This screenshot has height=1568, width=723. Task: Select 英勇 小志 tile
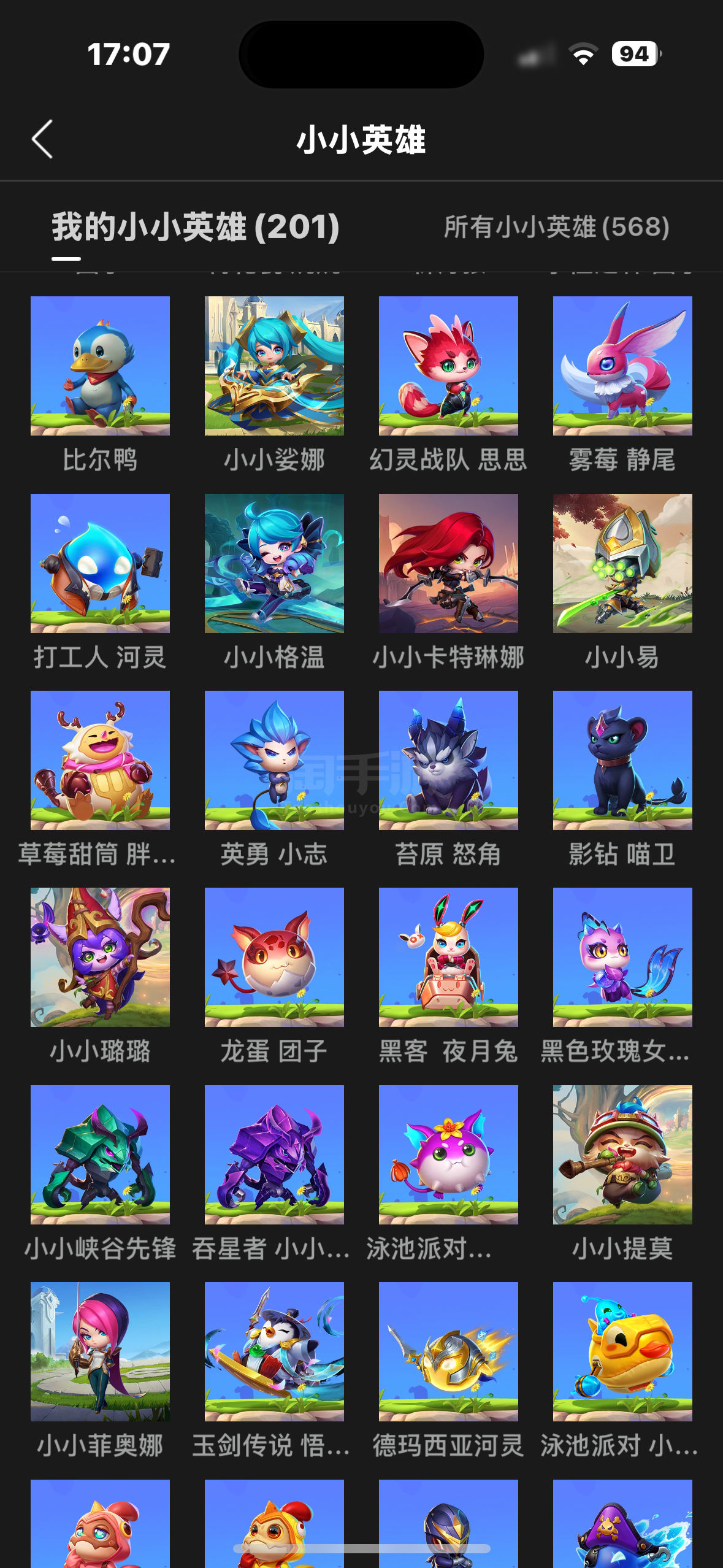click(274, 760)
